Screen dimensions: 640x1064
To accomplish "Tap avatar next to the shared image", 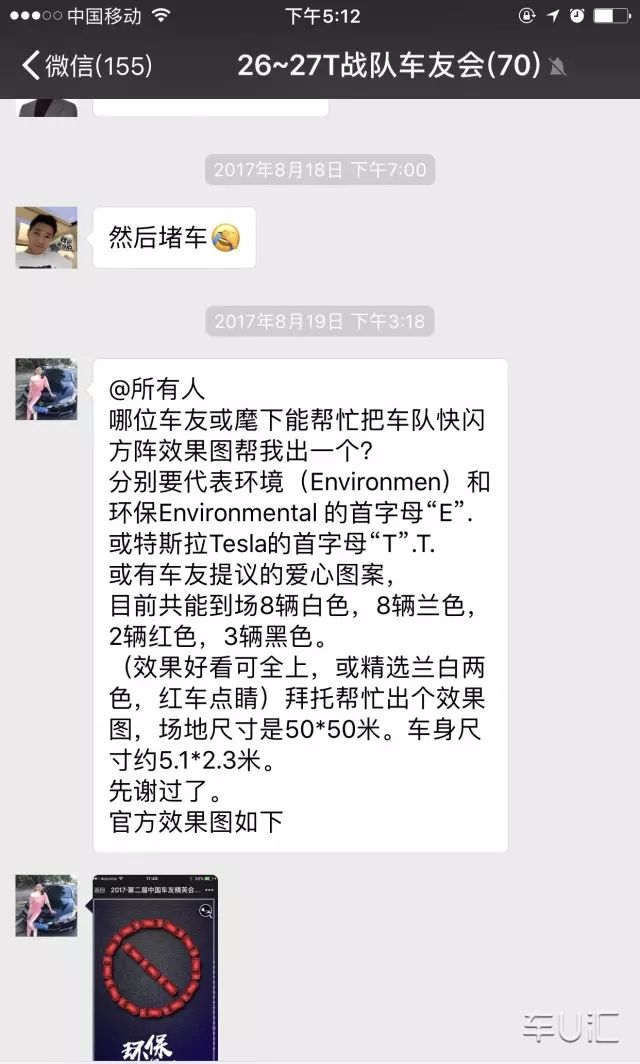I will [46, 906].
